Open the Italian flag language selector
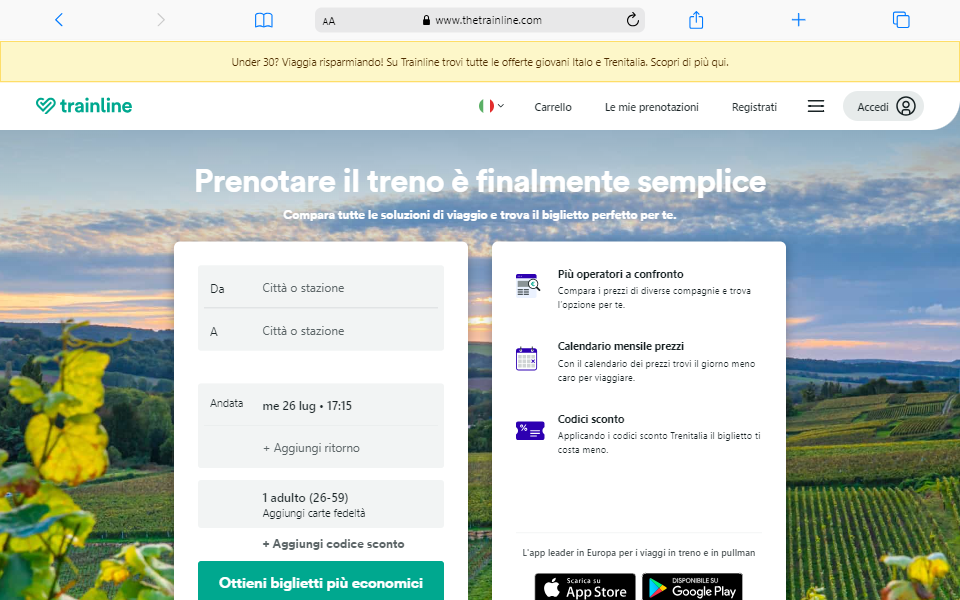Image resolution: width=960 pixels, height=600 pixels. (491, 106)
